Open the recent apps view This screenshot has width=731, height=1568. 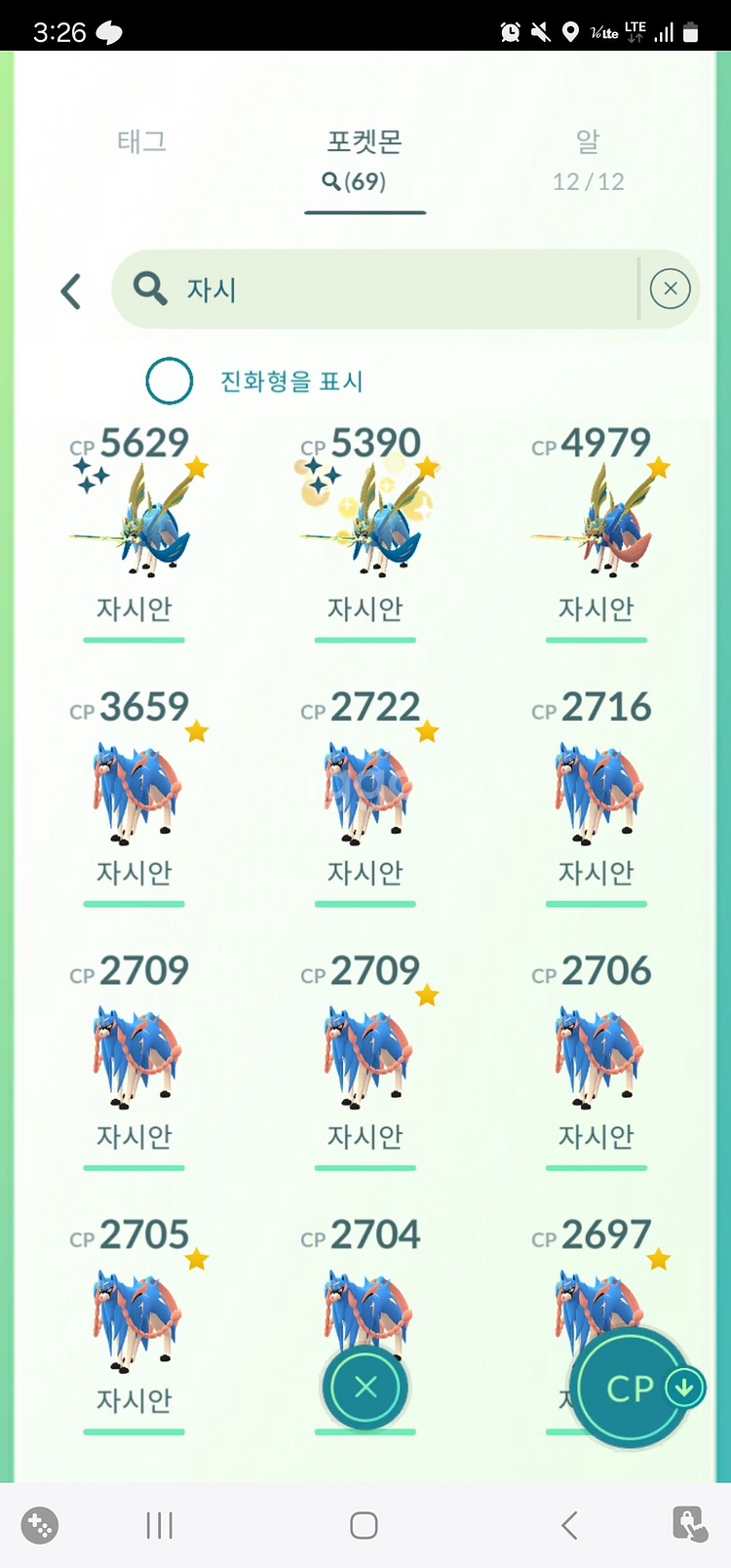(159, 1525)
